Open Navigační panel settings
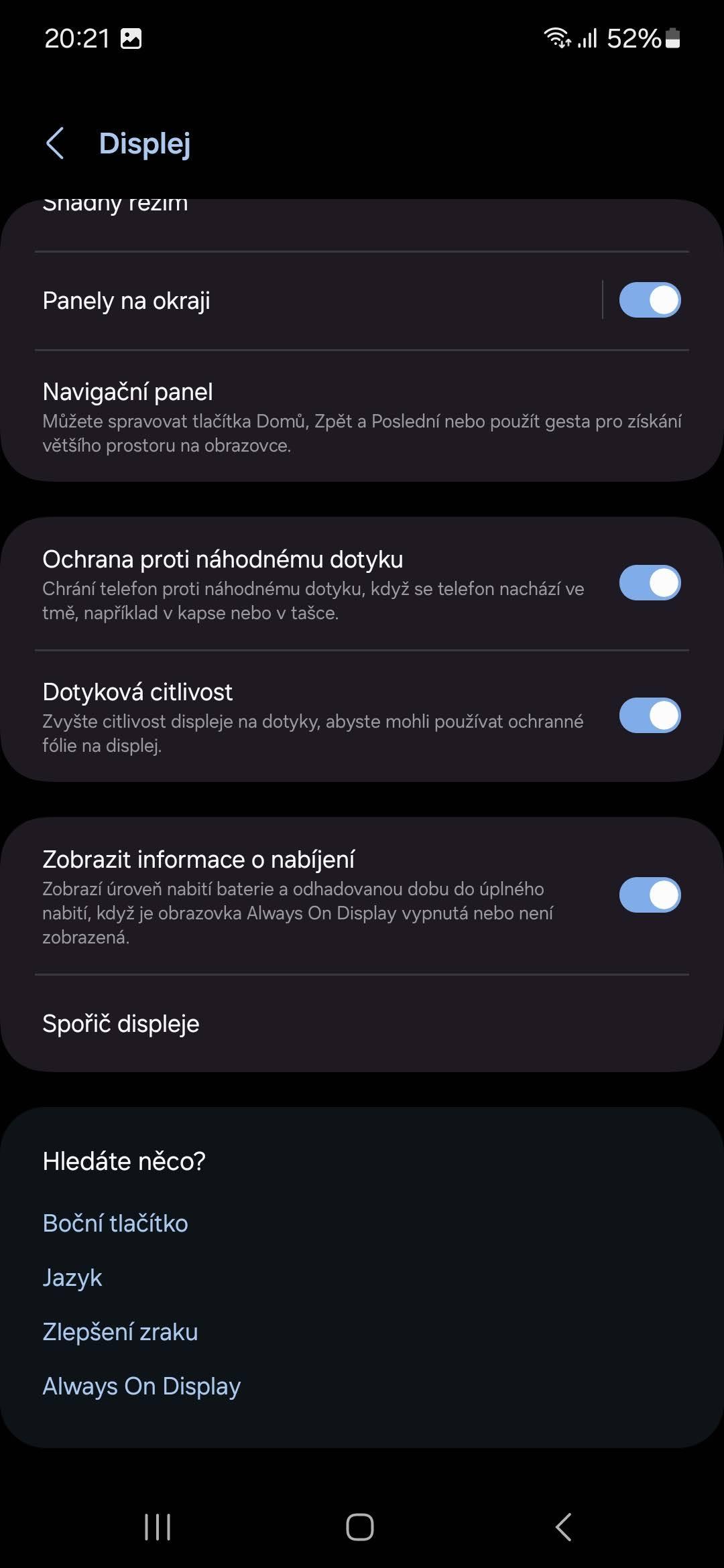Image resolution: width=724 pixels, height=1568 pixels. (362, 416)
